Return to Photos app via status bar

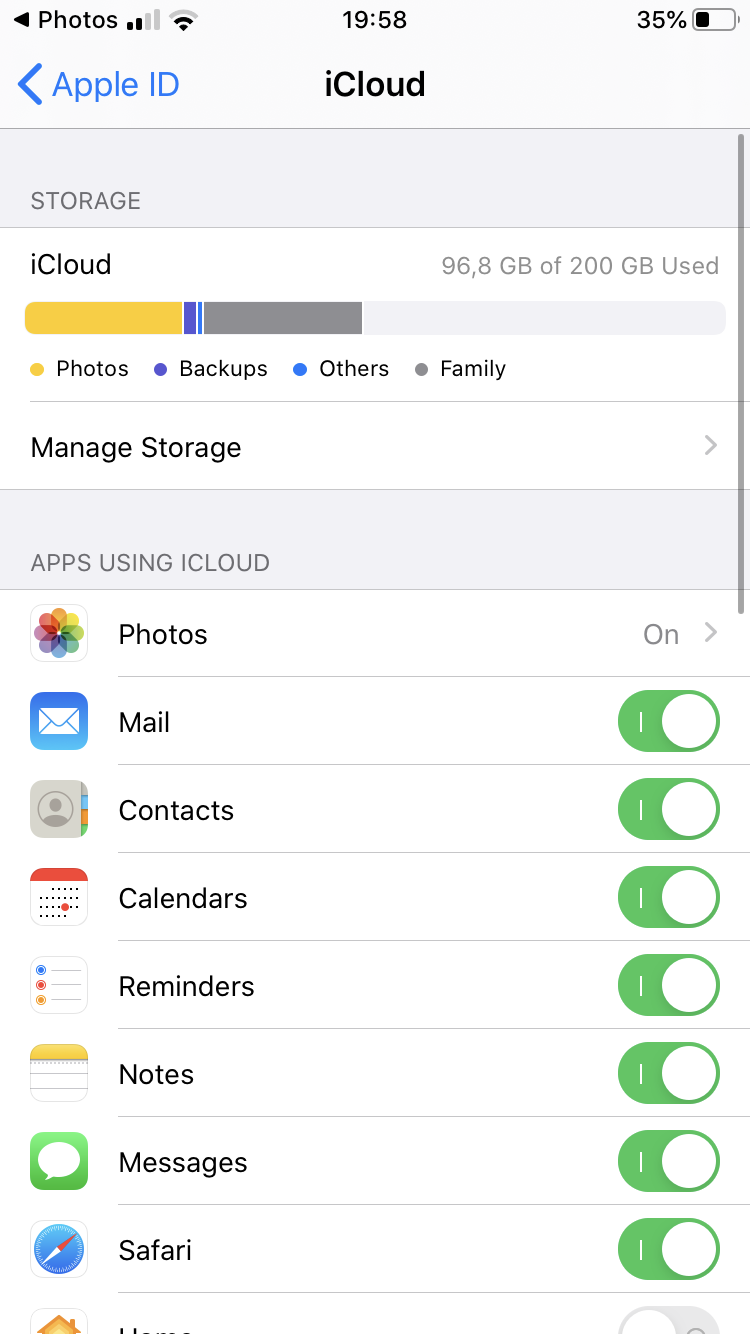tap(65, 20)
